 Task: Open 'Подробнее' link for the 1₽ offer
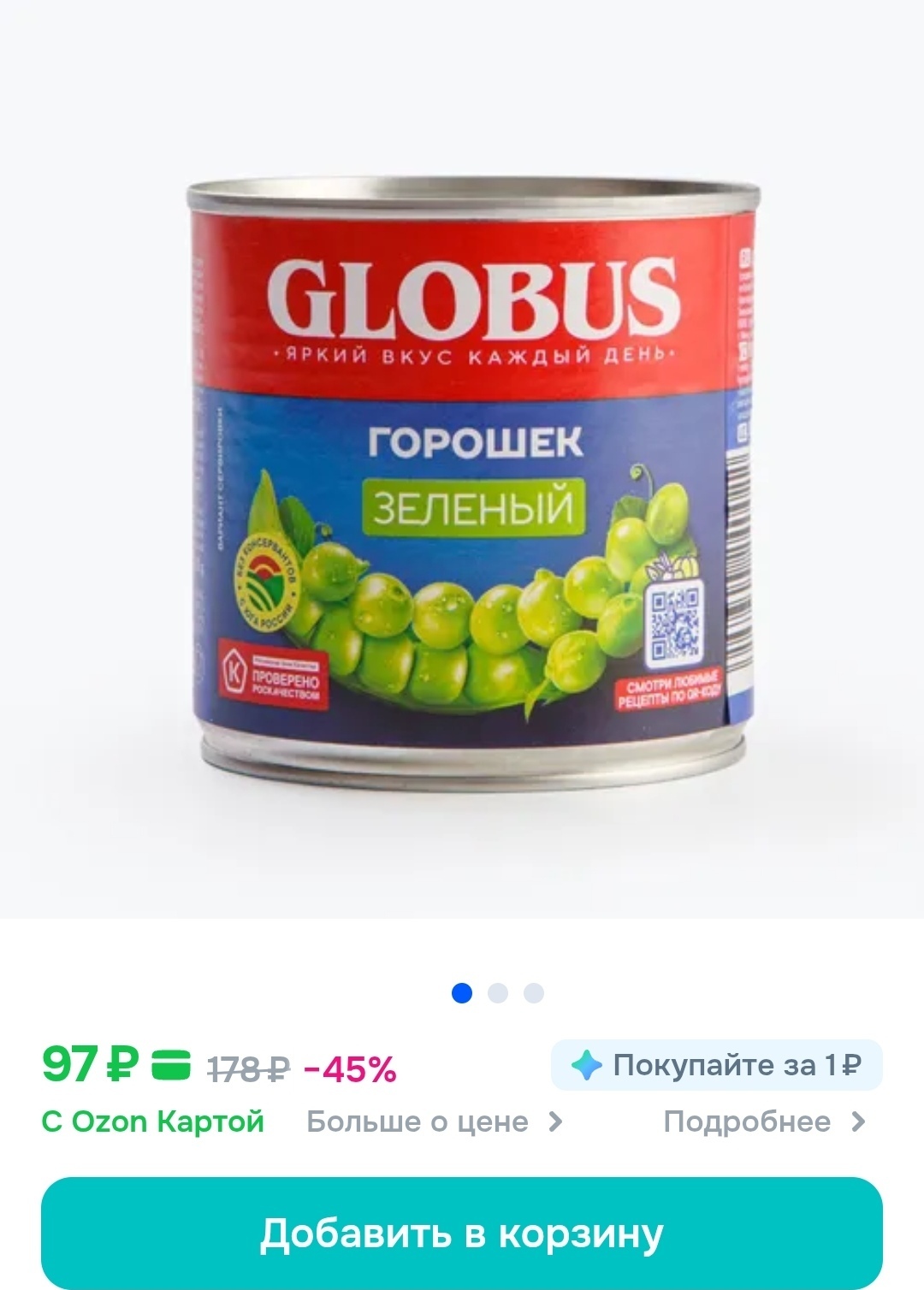tap(764, 1121)
